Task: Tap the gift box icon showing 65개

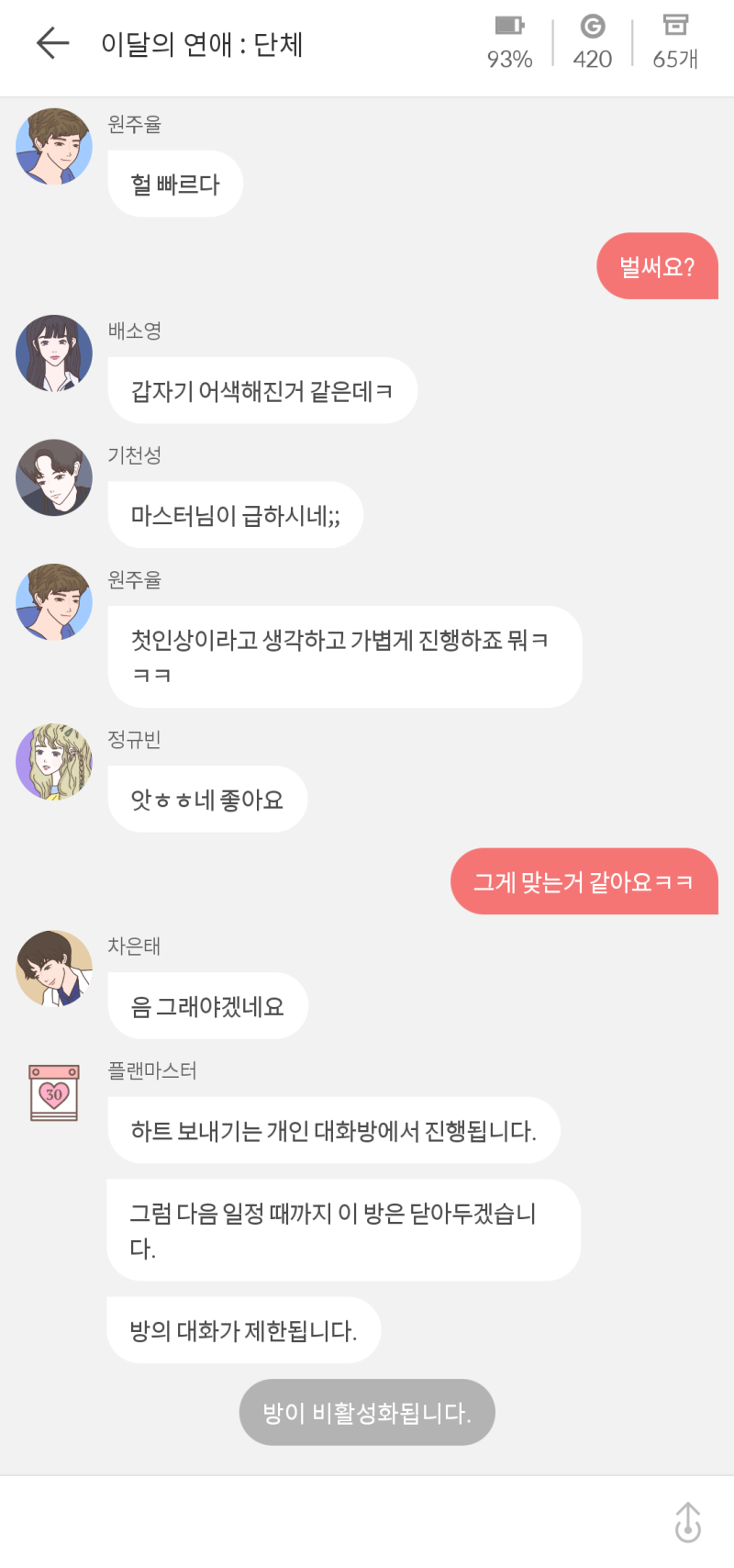Action: pos(675,42)
